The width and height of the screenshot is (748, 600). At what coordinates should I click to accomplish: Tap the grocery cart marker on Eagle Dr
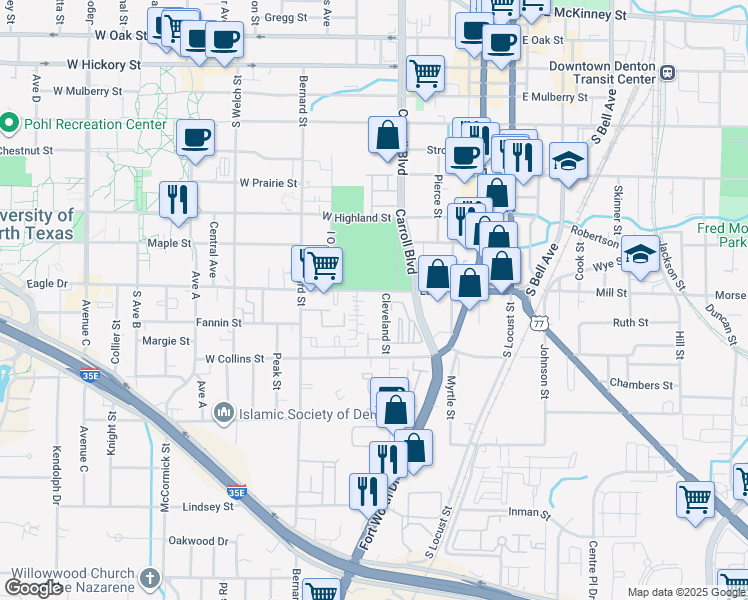[323, 266]
